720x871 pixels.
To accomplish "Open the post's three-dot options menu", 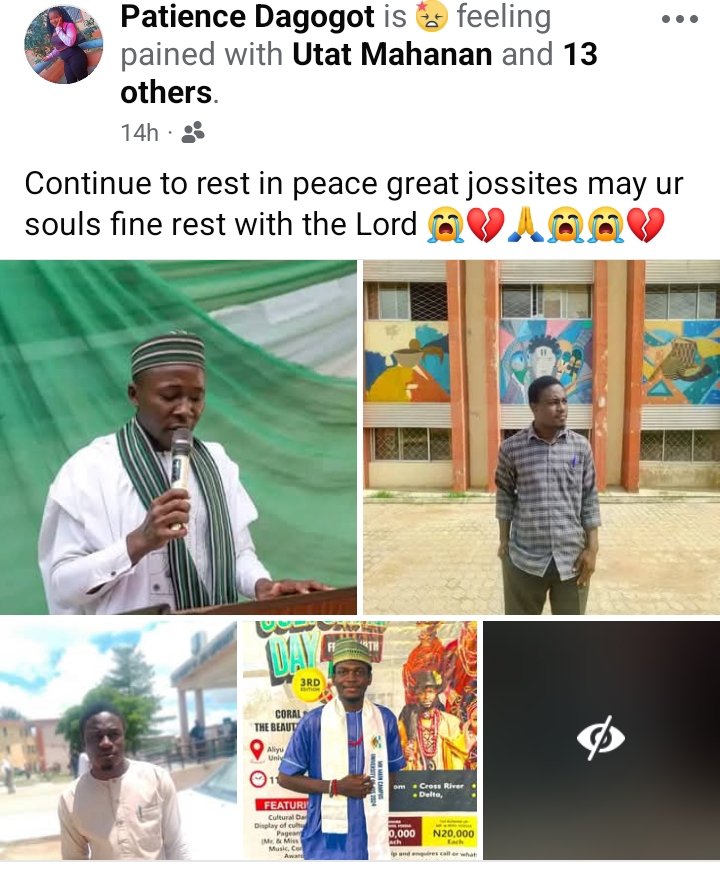I will (680, 19).
